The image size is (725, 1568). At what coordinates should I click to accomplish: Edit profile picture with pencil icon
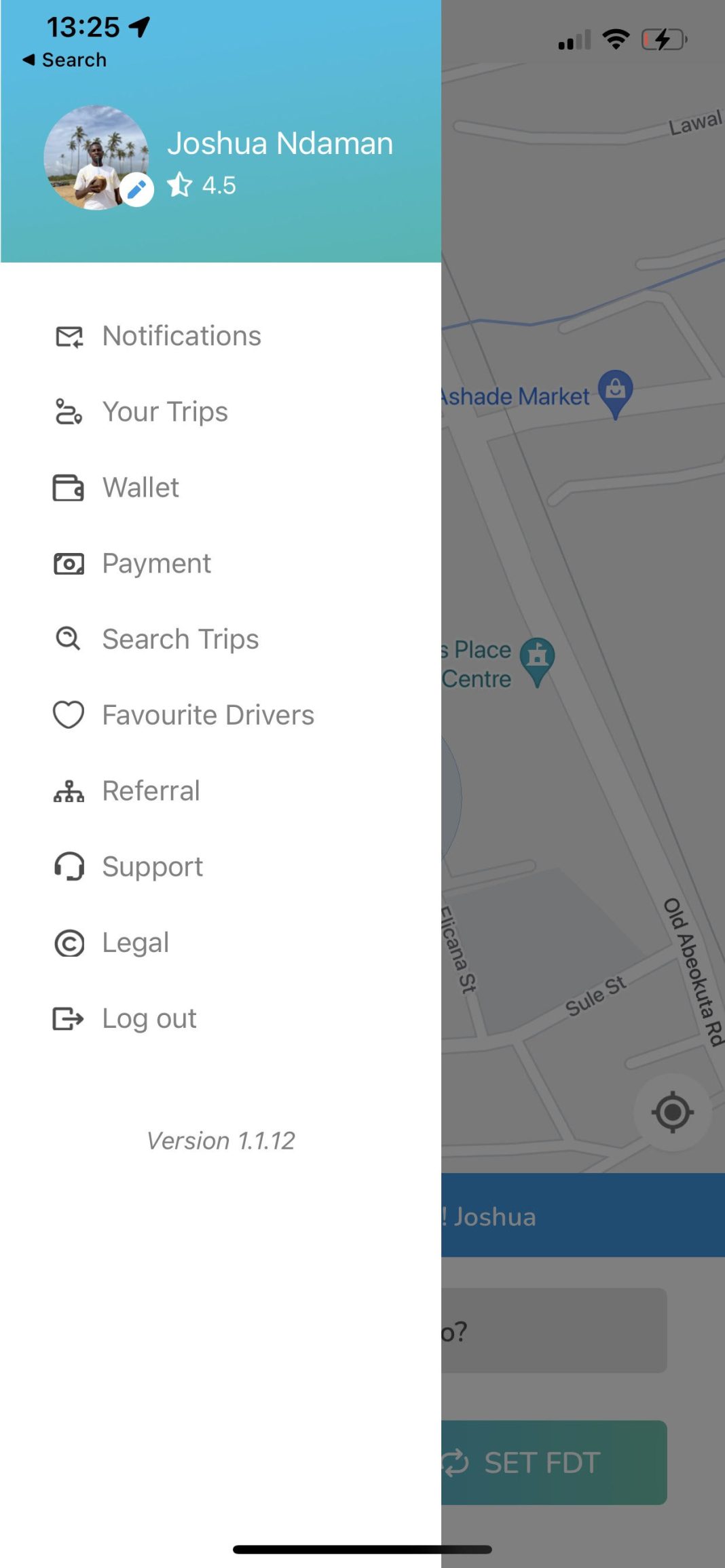click(x=136, y=190)
